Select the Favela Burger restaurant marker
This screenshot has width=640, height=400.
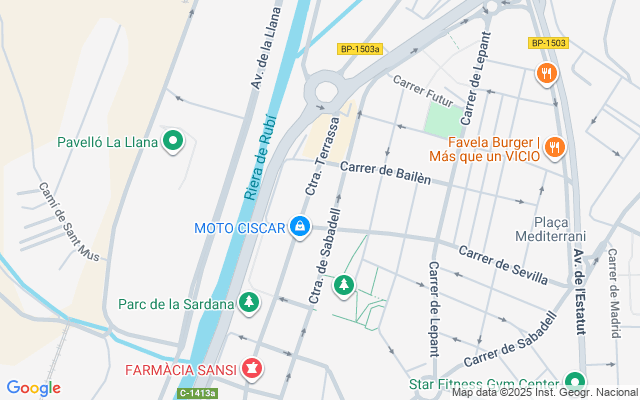click(x=554, y=148)
